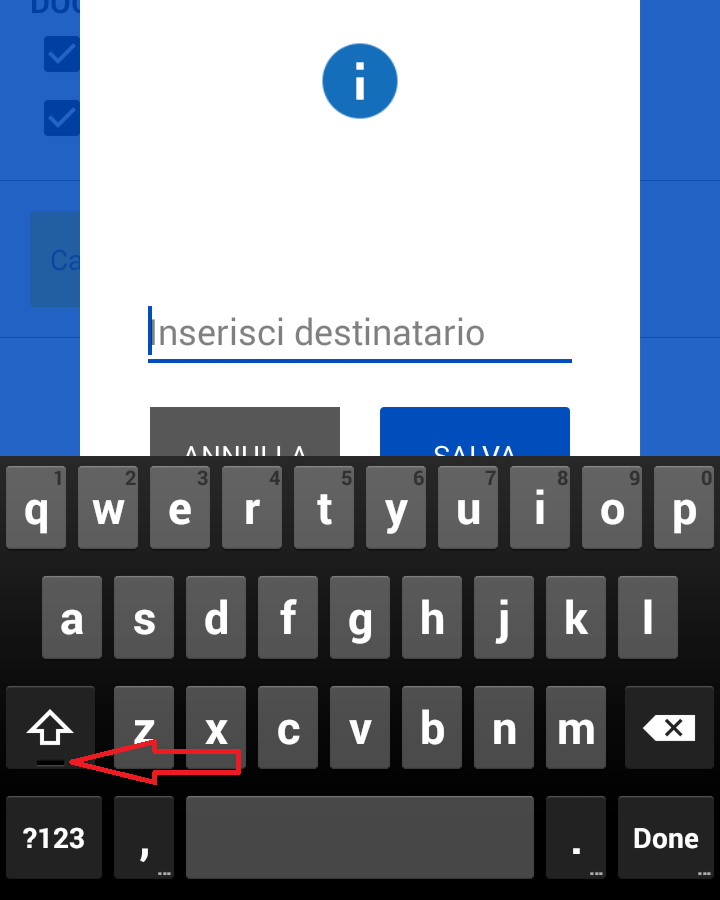
Task: Cancel with the ANNULLA button
Action: 245,434
